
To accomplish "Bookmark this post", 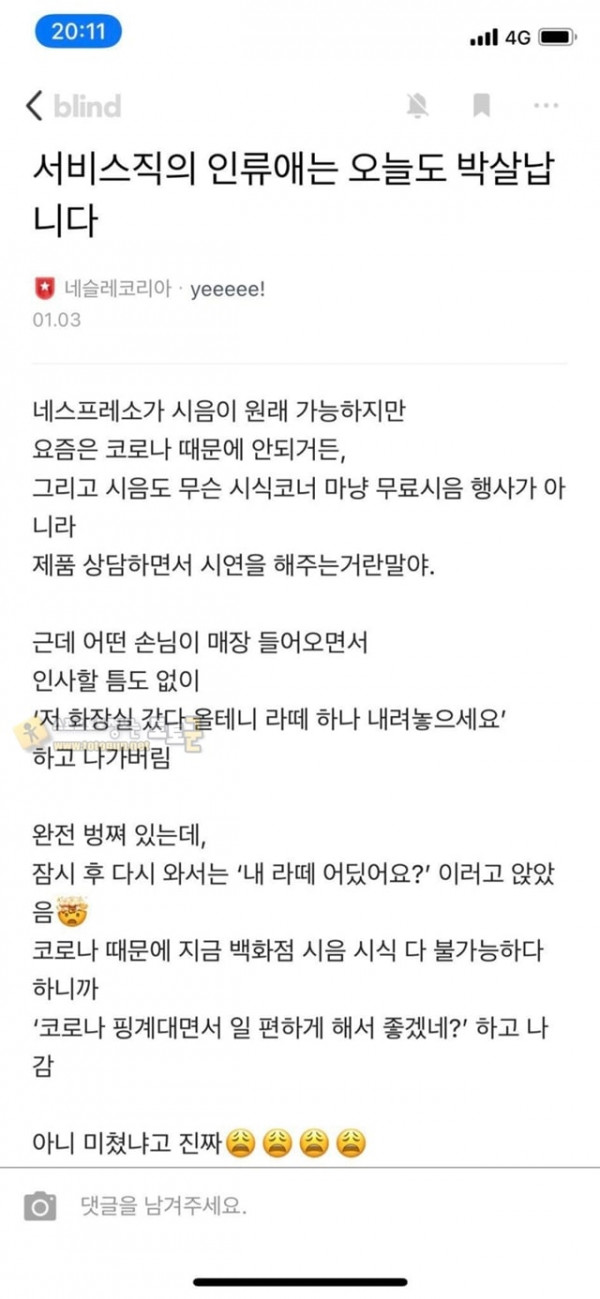I will 481,105.
